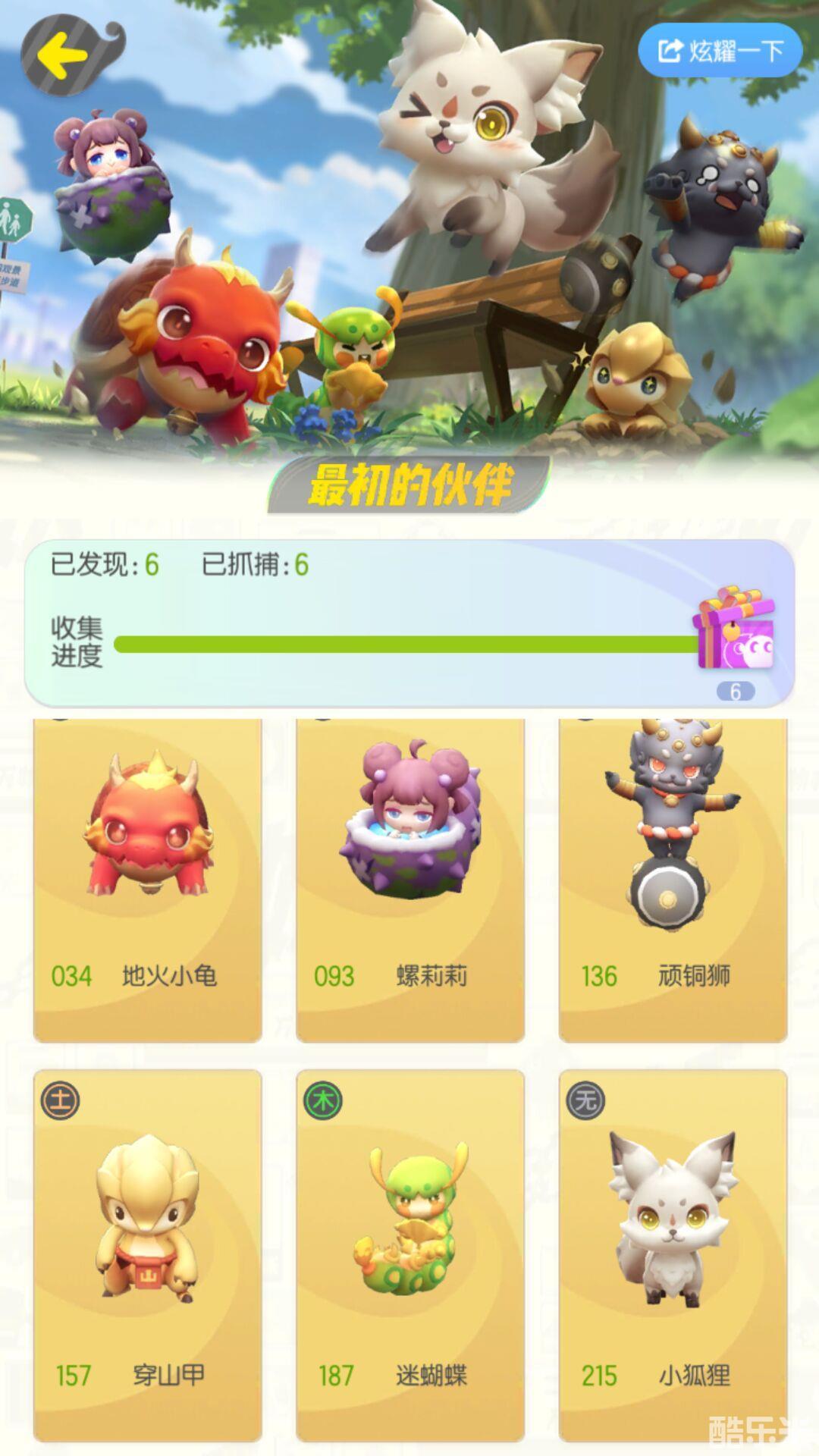
Task: View details of 螺莉莉
Action: click(410, 880)
